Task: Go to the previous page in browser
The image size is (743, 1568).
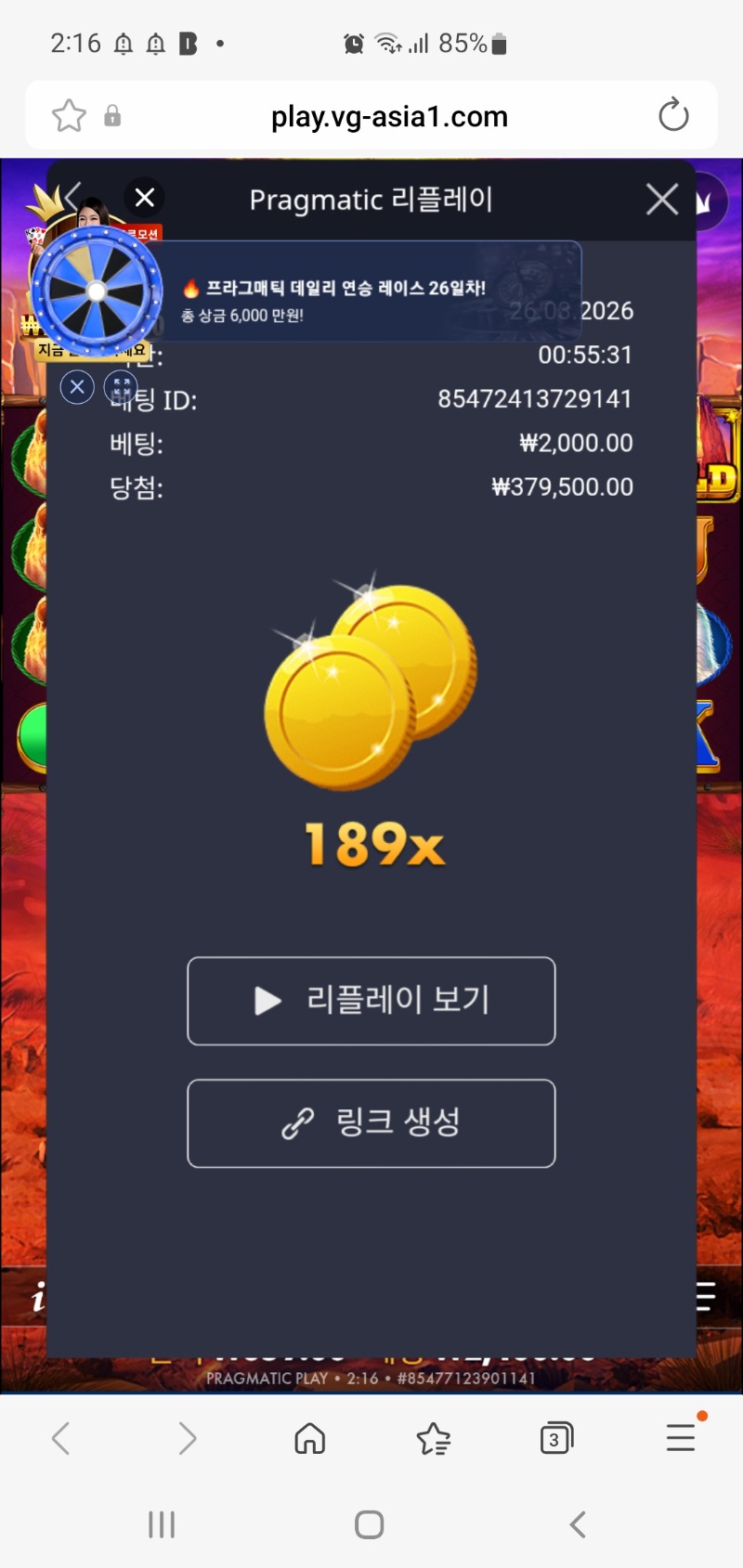Action: [61, 1438]
